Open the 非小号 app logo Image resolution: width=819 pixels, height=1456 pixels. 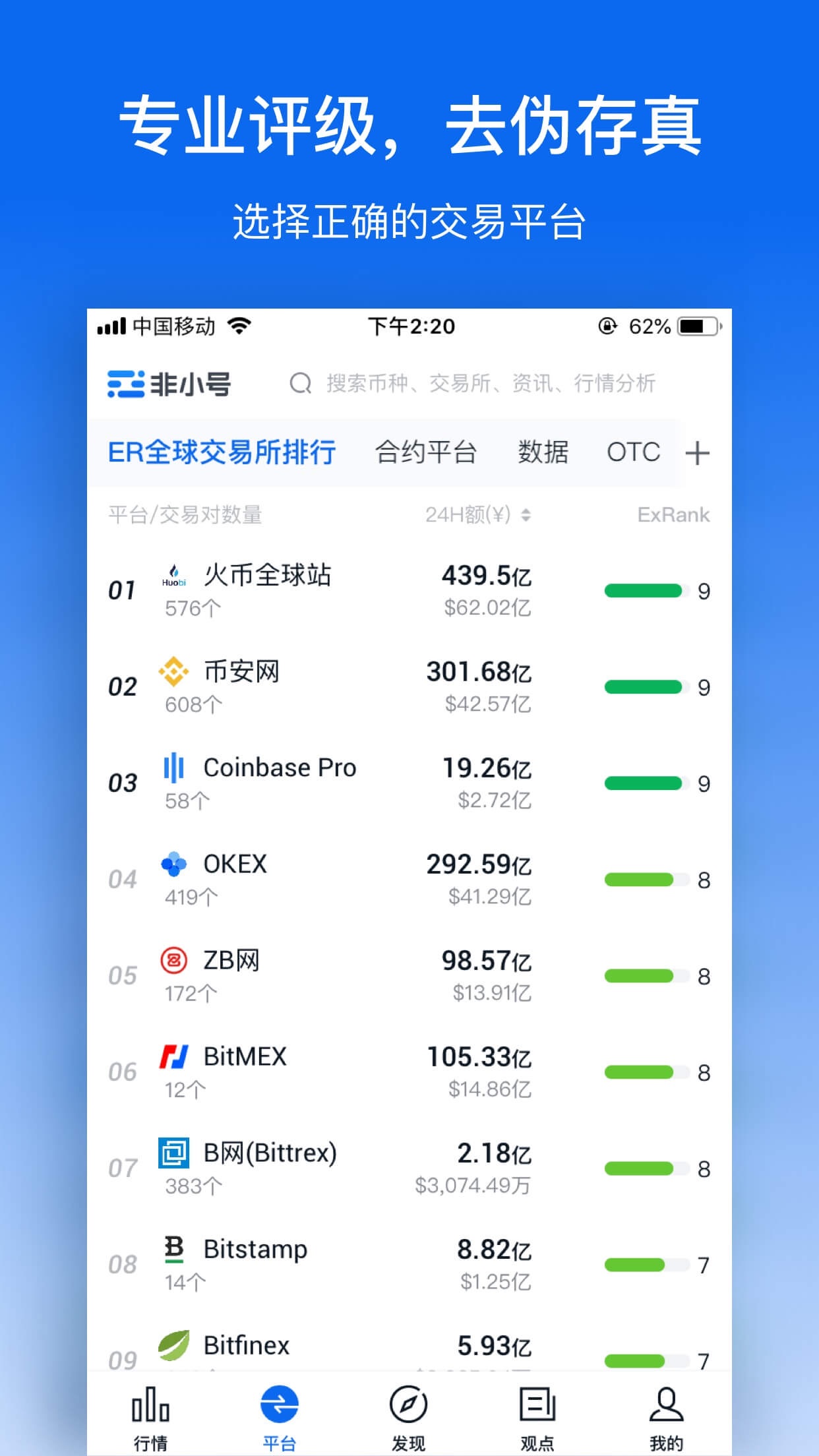pos(168,384)
